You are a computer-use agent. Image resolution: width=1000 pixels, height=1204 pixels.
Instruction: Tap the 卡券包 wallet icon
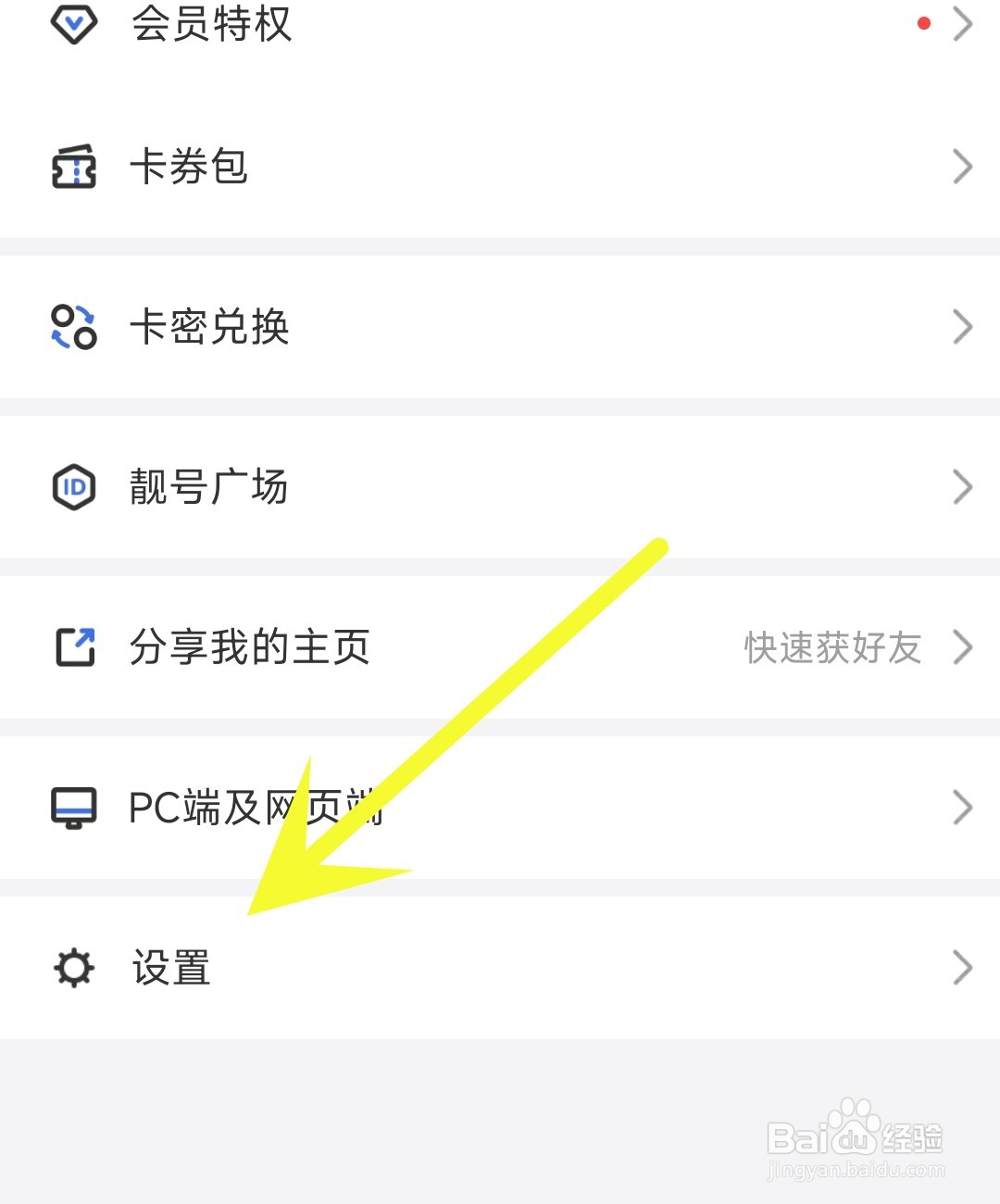[x=74, y=167]
